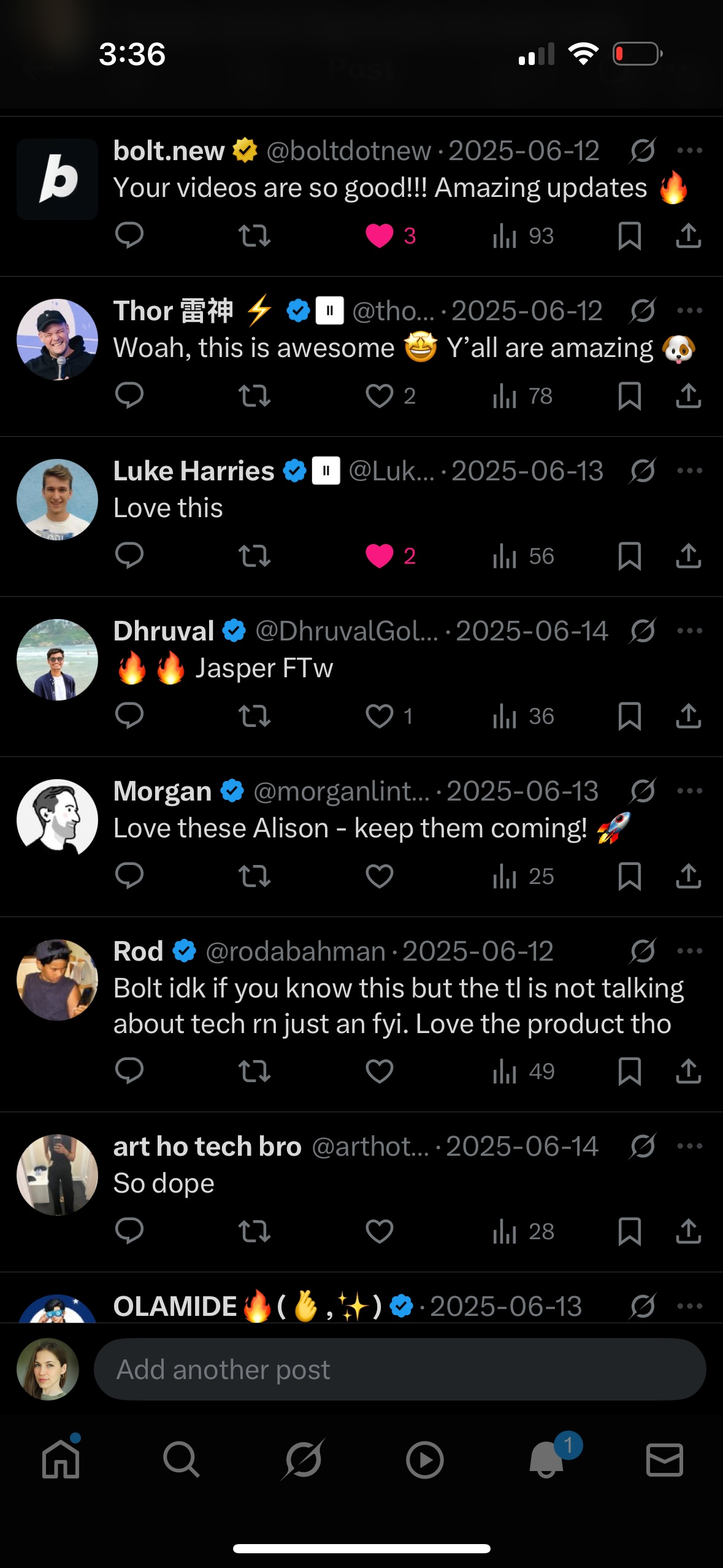
Task: Bookmark Morgan's reply
Action: [630, 876]
